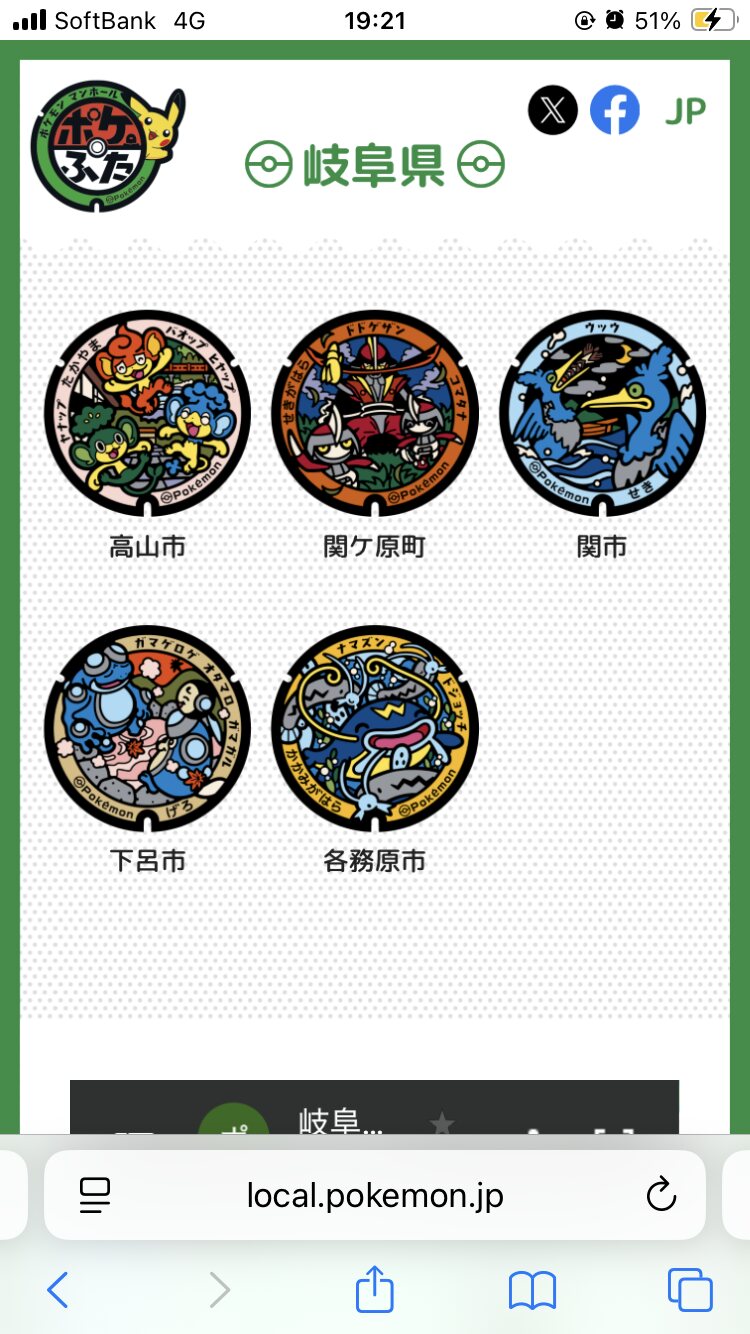Open the Facebook share icon

click(x=615, y=110)
